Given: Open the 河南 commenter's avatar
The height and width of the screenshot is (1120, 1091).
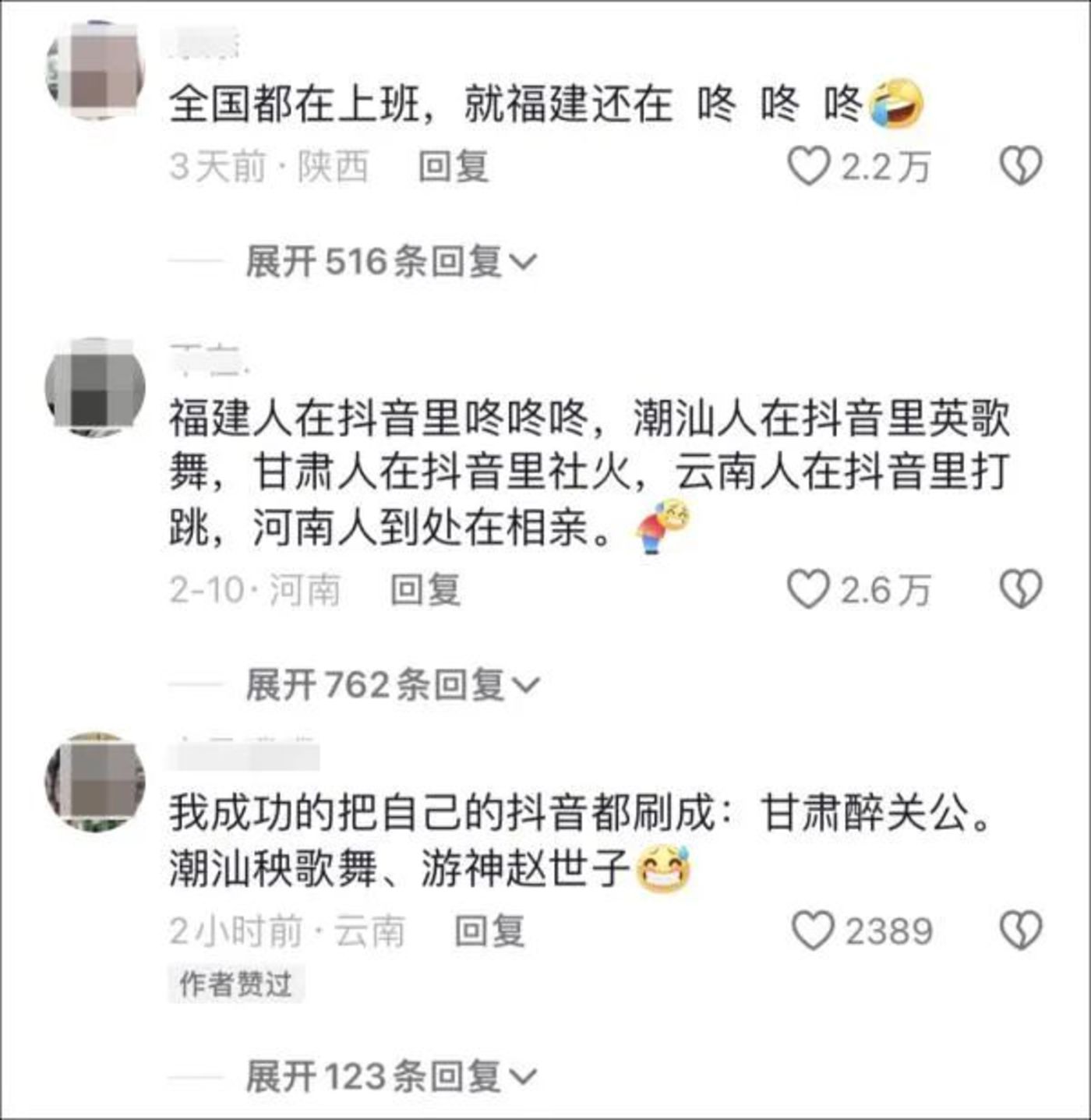Looking at the screenshot, I should click(95, 387).
